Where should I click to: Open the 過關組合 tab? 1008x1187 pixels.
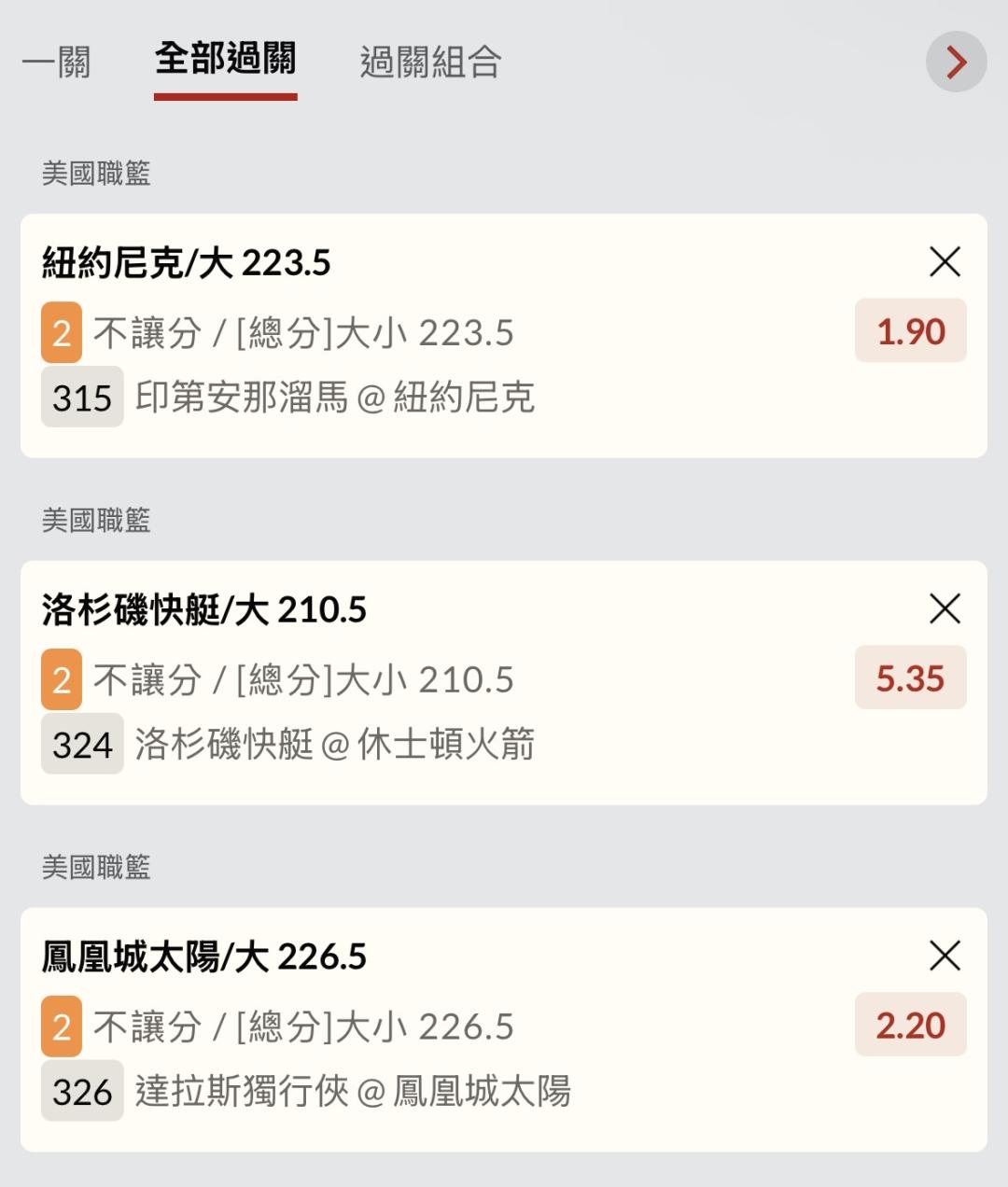click(431, 63)
